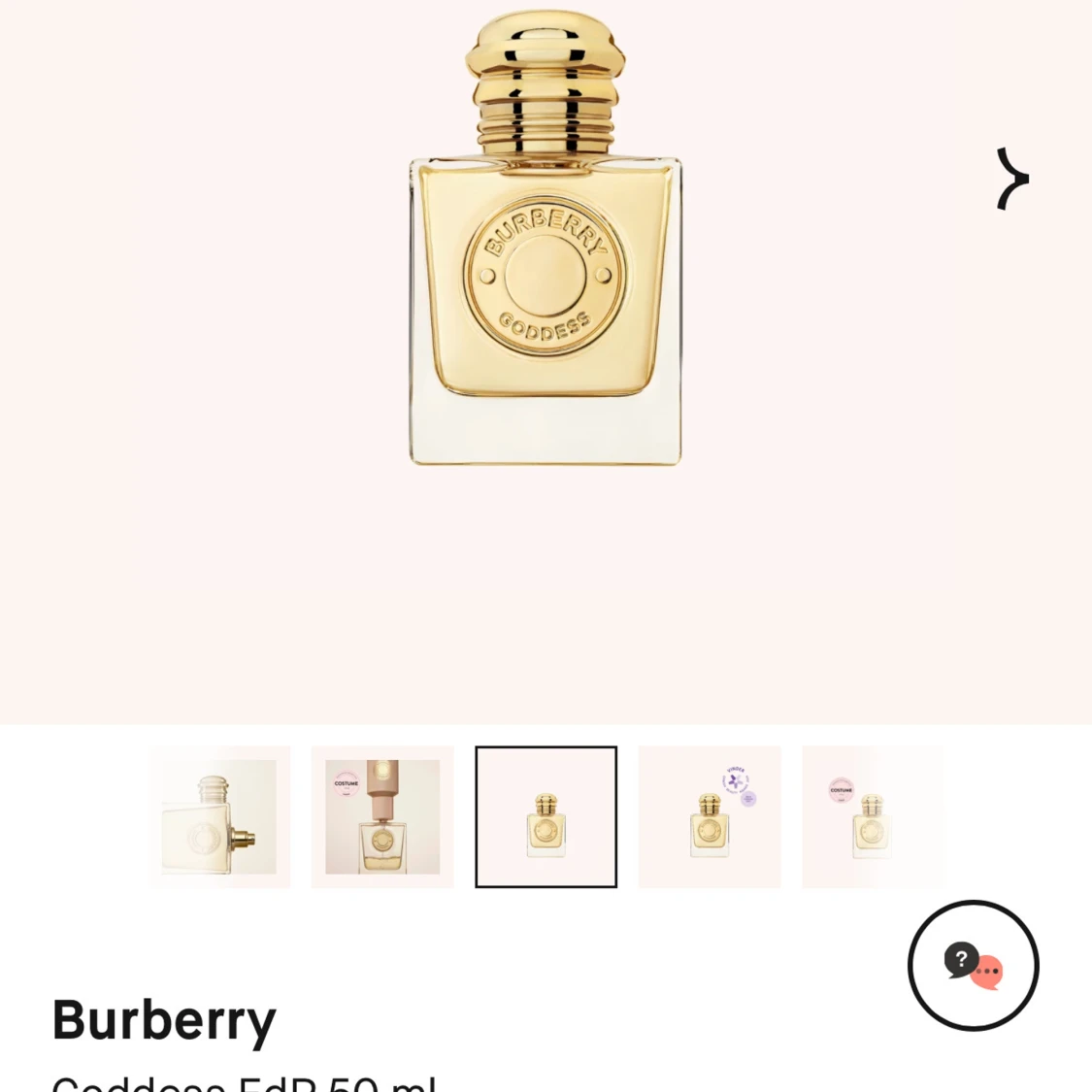This screenshot has height=1092, width=1092.
Task: Select the last thumbnail with Costume badge
Action: click(x=872, y=816)
